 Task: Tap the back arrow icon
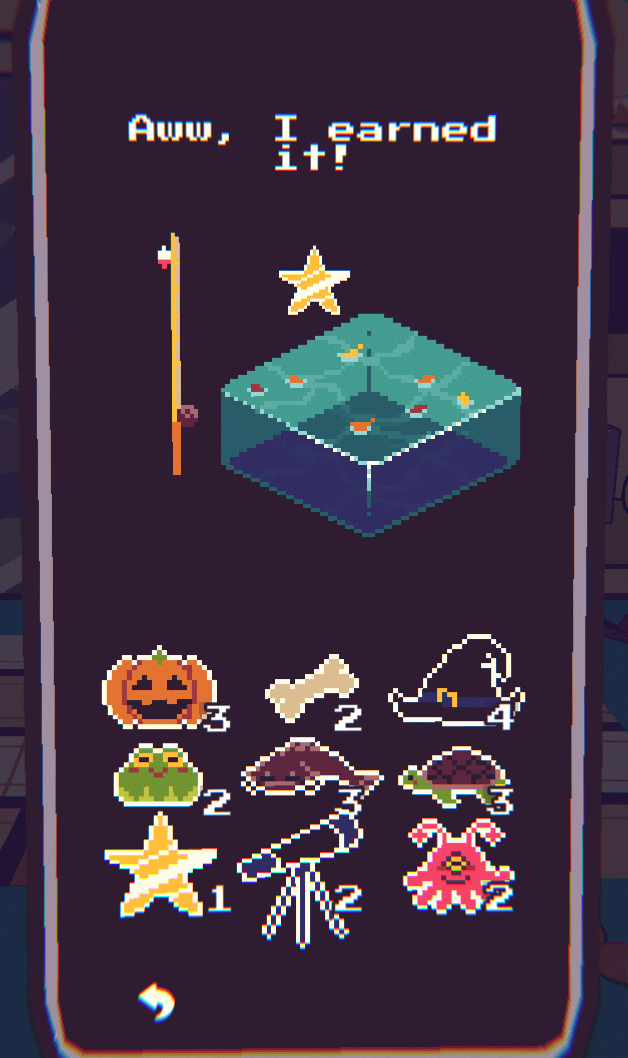(157, 1002)
